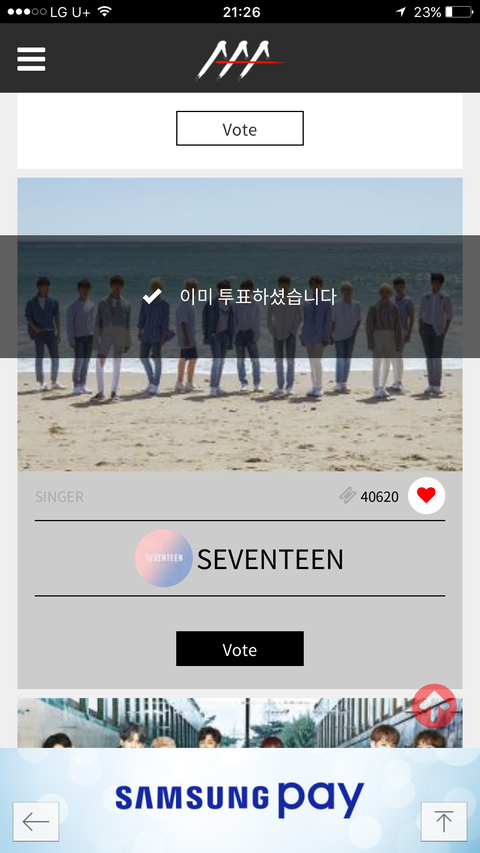This screenshot has height=853, width=480.
Task: Open the SEVENTEEN group photo card
Action: [x=240, y=324]
